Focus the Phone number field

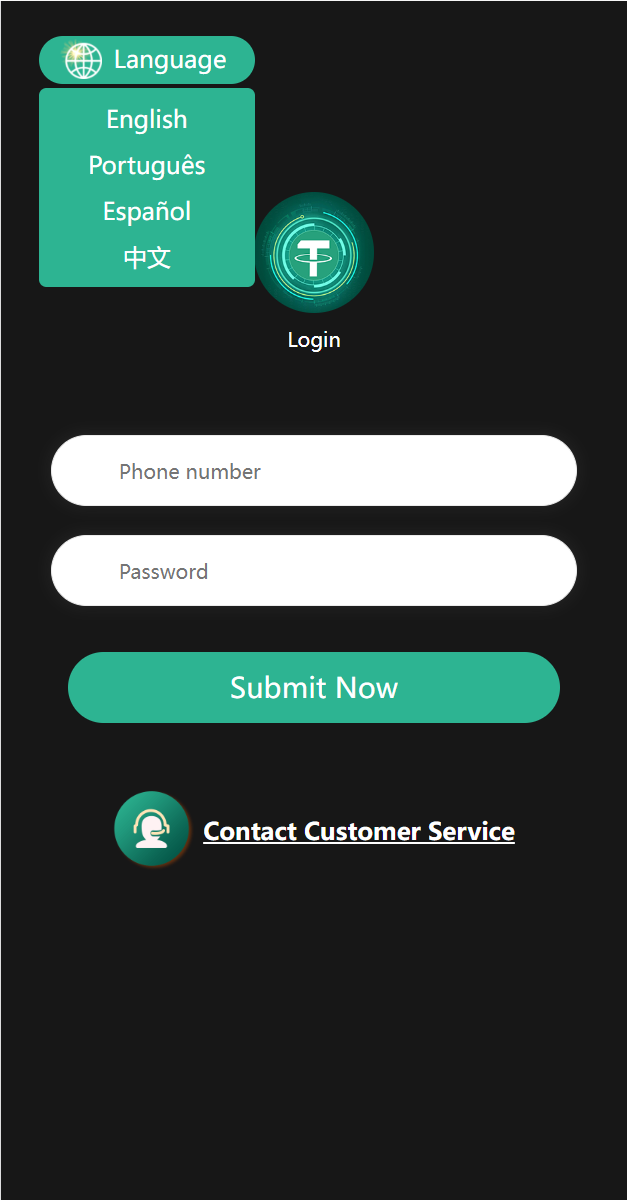[x=314, y=471]
